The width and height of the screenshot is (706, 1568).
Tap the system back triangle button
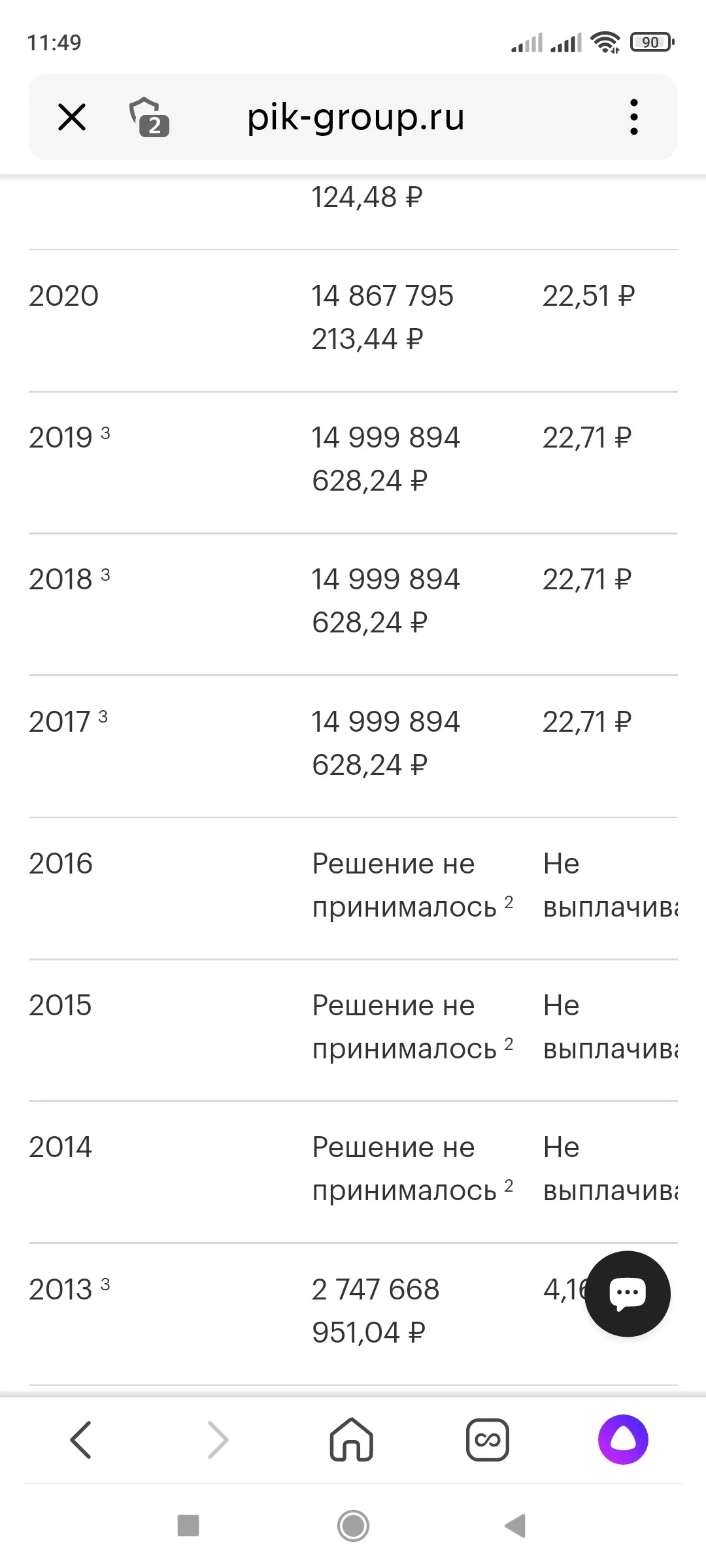click(x=516, y=1526)
